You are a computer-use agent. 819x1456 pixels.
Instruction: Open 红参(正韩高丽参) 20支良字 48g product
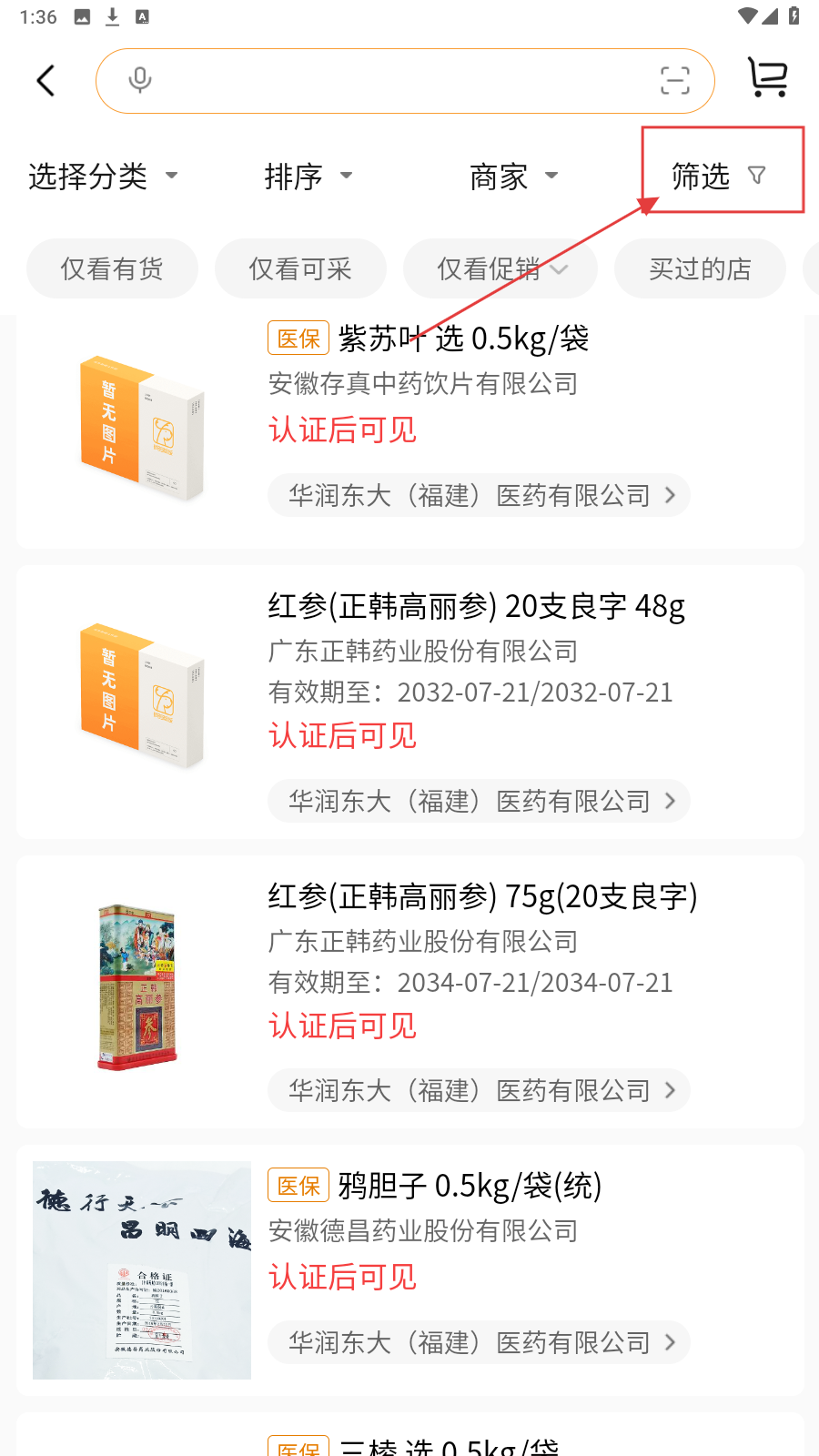click(476, 606)
